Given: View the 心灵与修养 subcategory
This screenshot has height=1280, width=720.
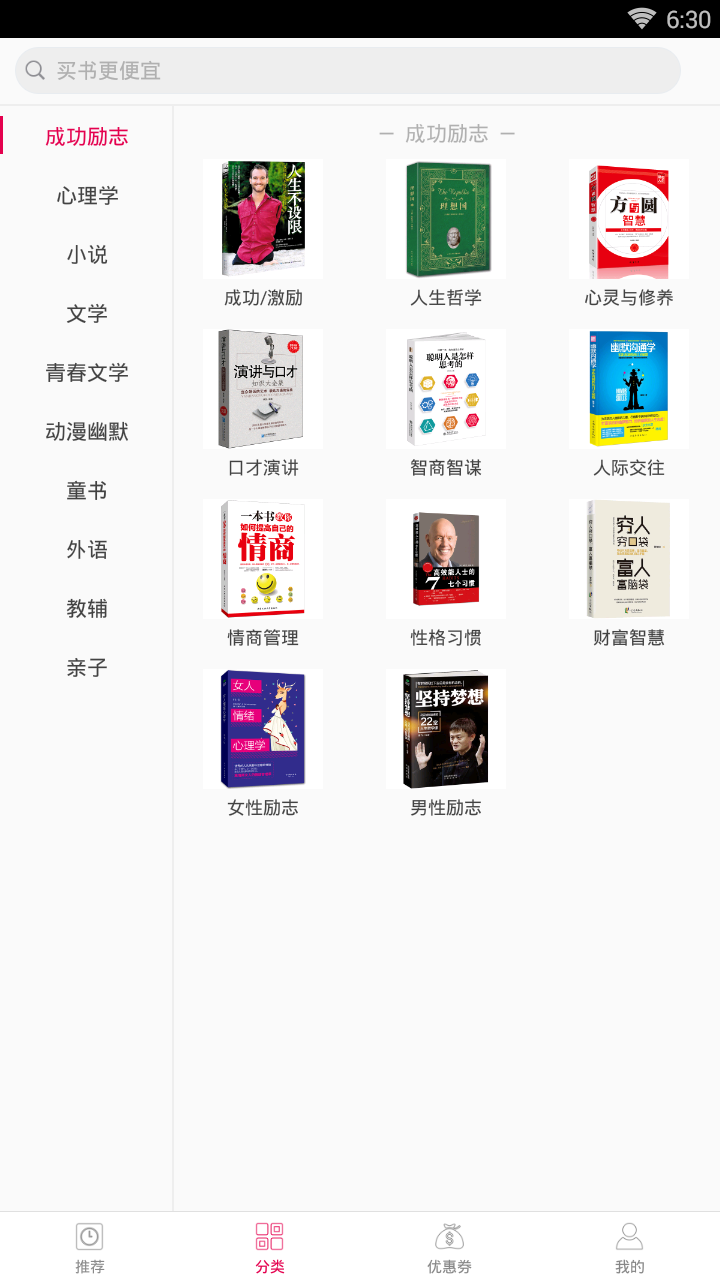Looking at the screenshot, I should 629,232.
